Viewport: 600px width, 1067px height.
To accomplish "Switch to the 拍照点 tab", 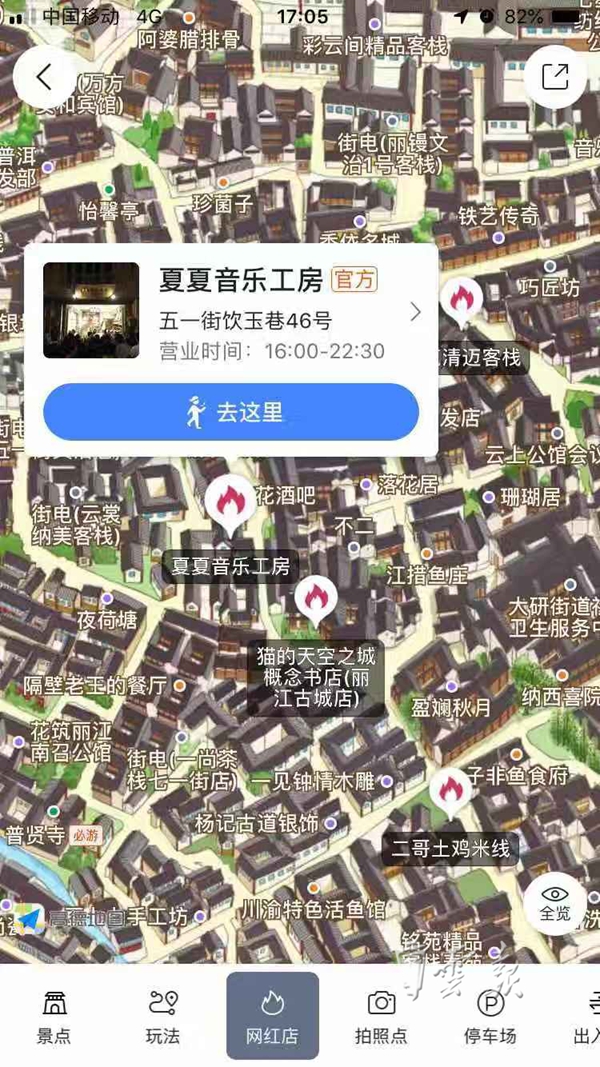I will 381,1016.
